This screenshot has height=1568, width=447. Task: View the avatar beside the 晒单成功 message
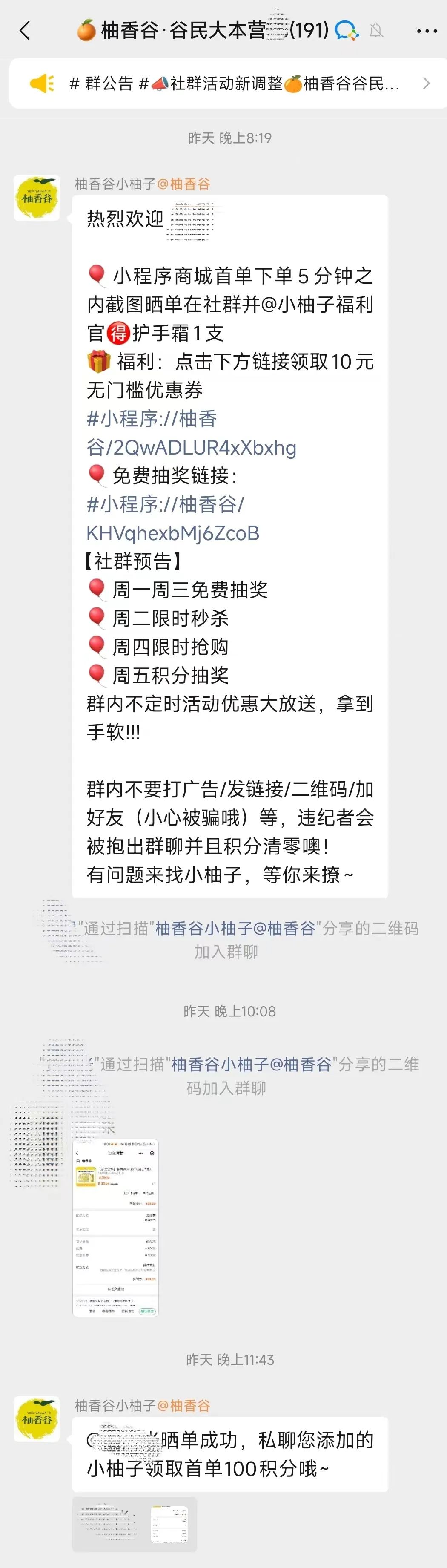coord(37,1419)
